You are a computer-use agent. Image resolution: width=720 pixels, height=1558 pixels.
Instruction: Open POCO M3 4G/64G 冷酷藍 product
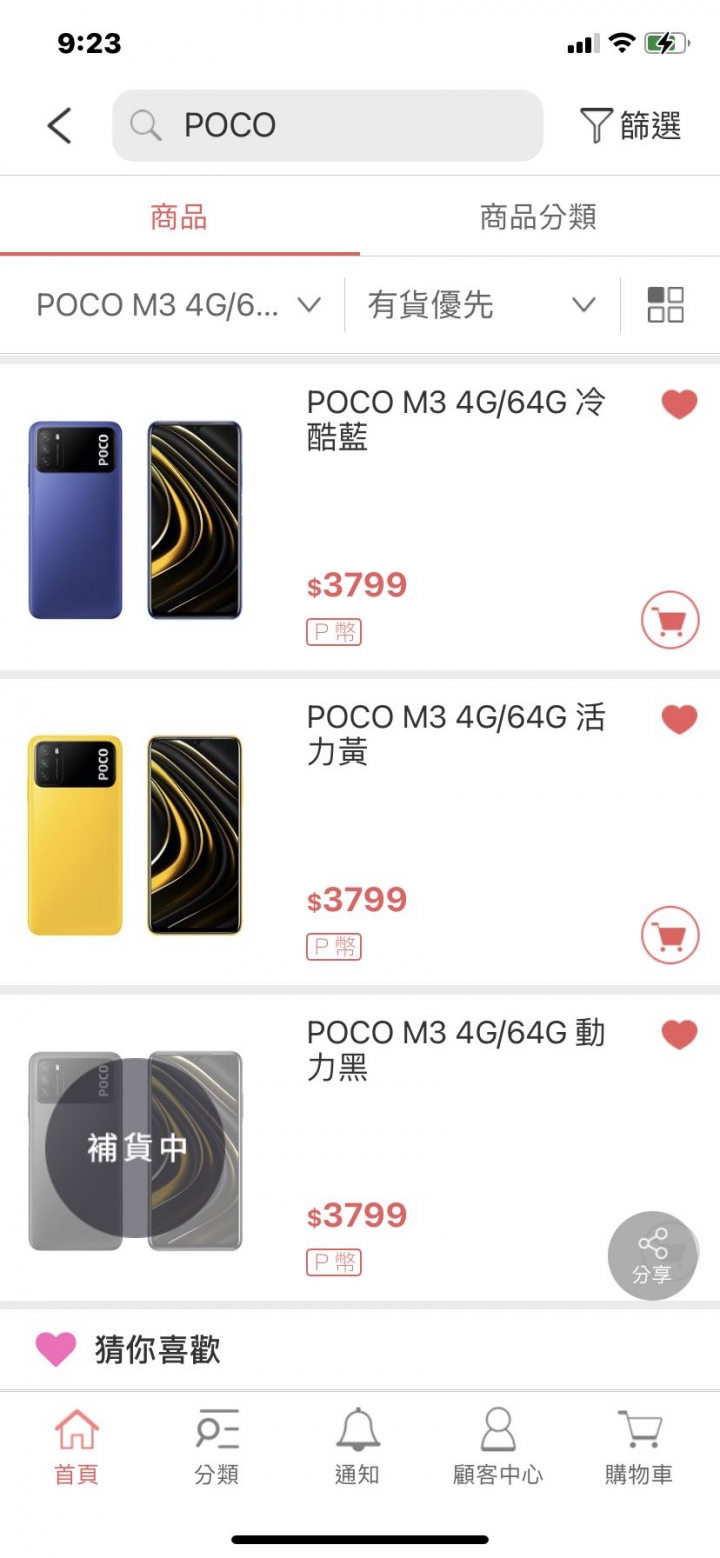[455, 419]
